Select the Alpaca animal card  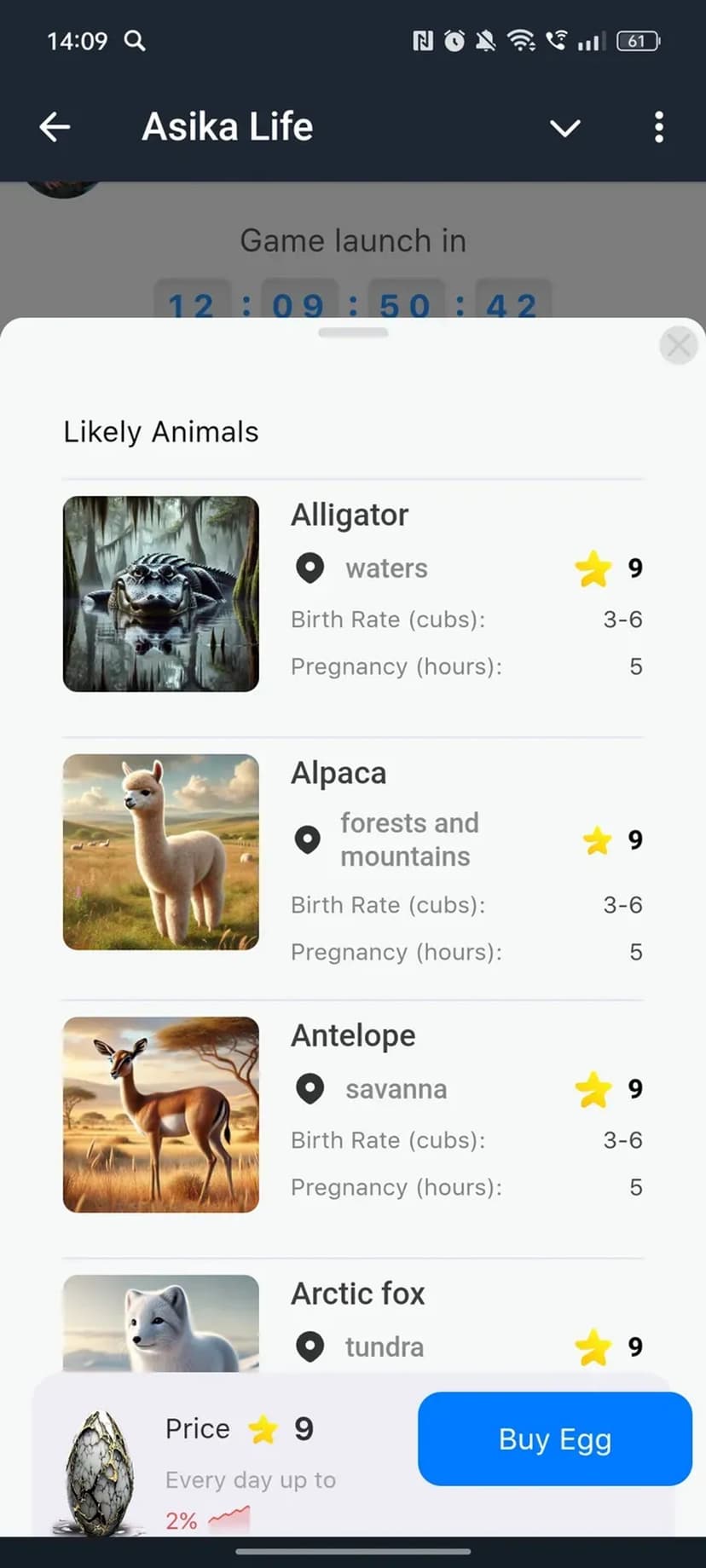pyautogui.click(x=352, y=852)
